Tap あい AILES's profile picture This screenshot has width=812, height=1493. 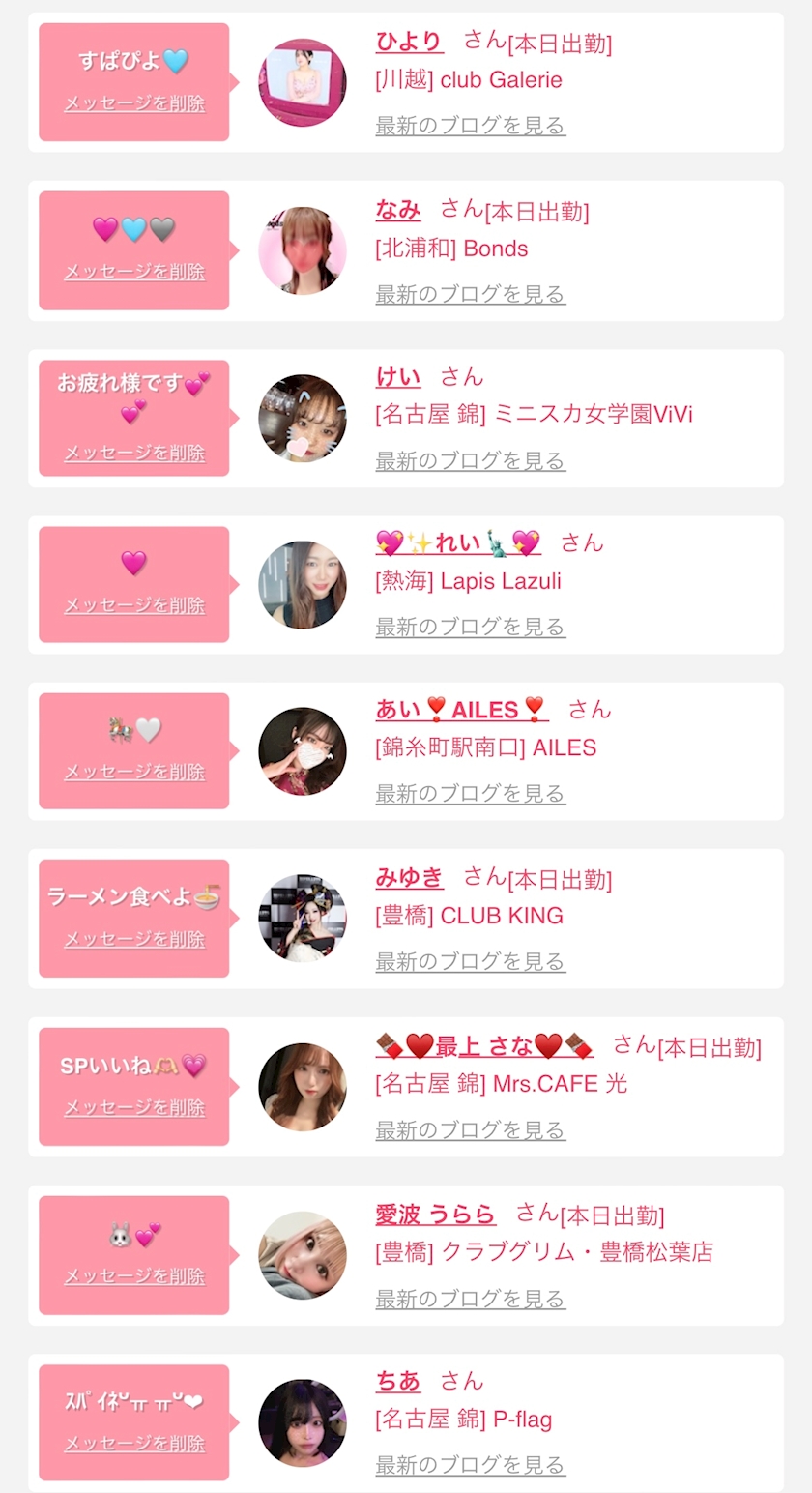tap(302, 751)
